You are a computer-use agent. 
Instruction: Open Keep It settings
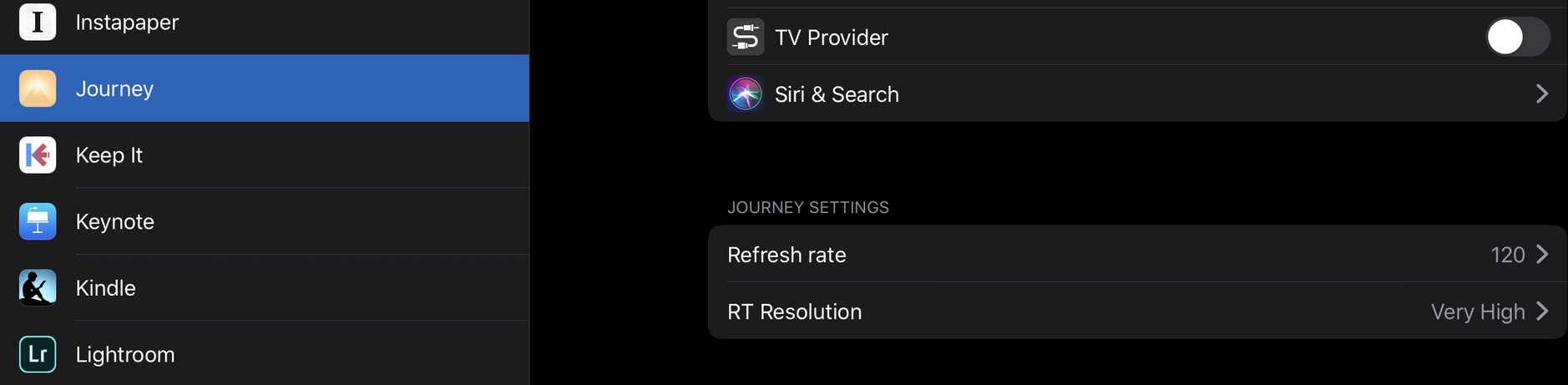pos(109,155)
